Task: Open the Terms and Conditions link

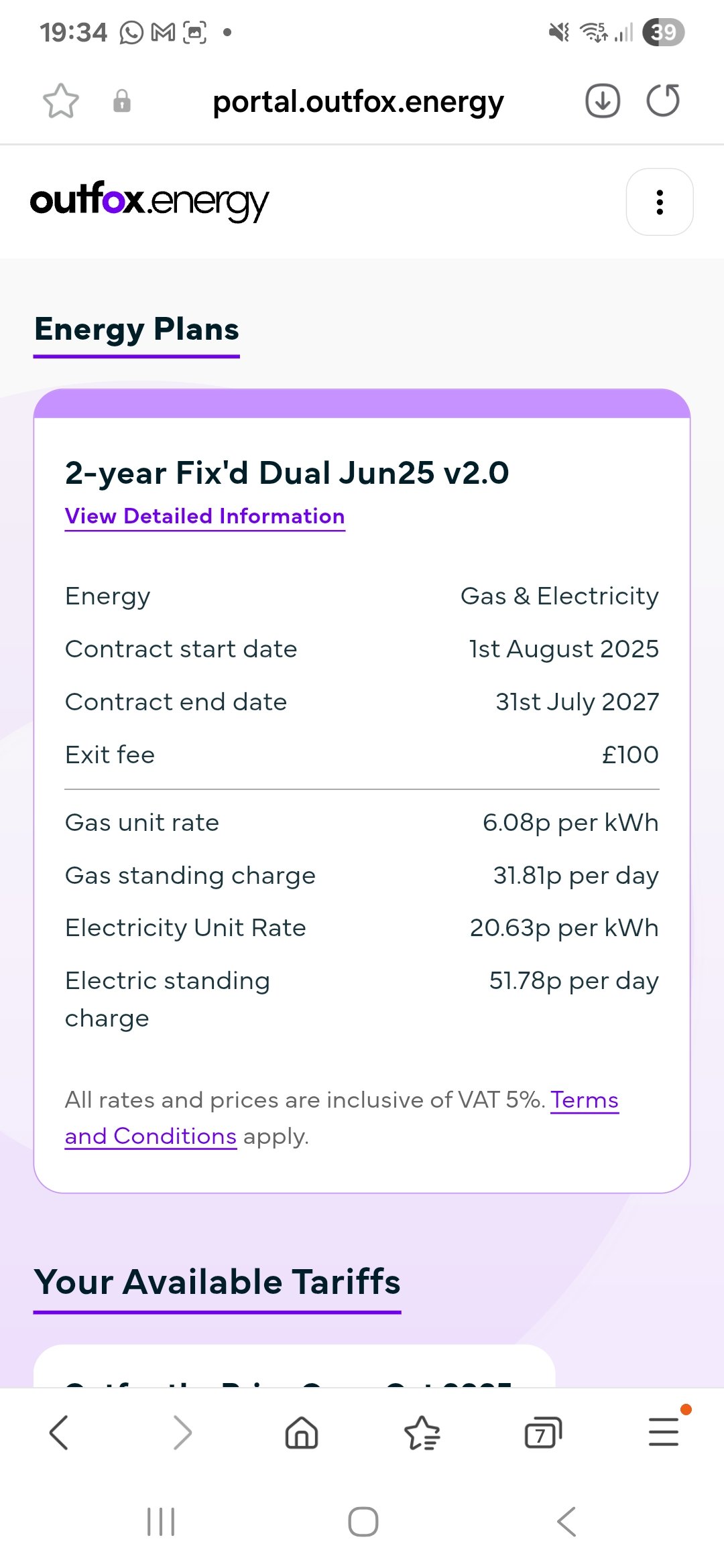Action: pyautogui.click(x=341, y=1118)
